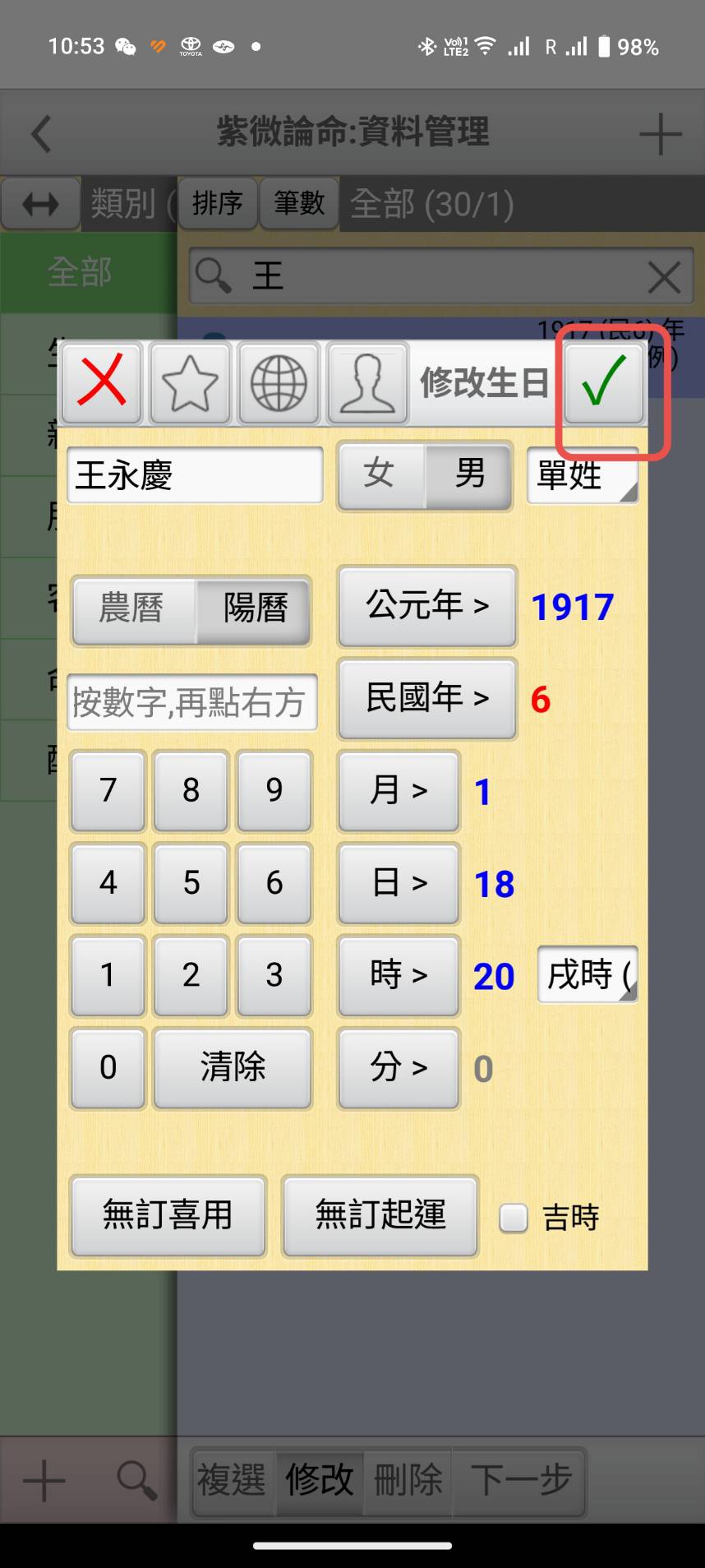Enter digit 7 on the keypad

point(108,791)
